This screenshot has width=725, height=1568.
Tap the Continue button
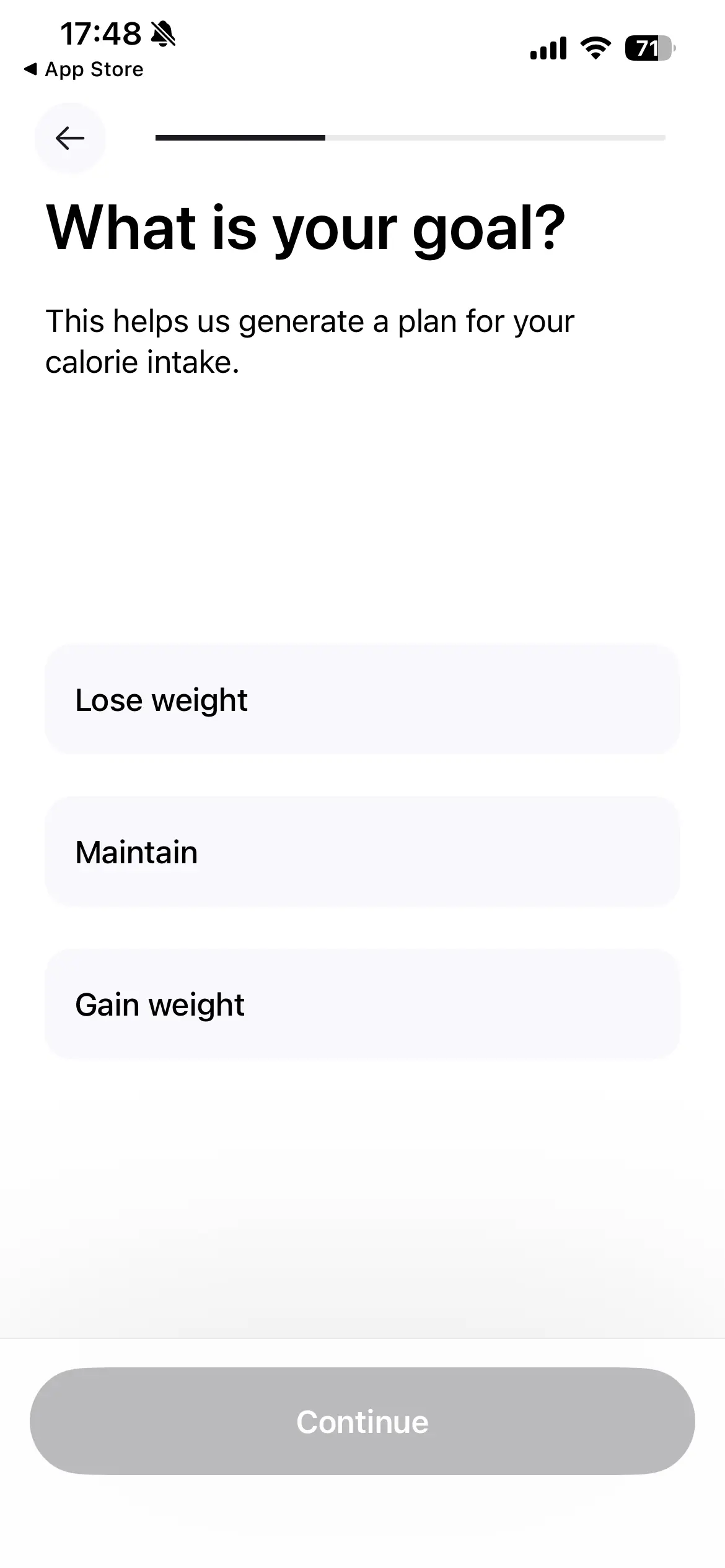pyautogui.click(x=362, y=1422)
